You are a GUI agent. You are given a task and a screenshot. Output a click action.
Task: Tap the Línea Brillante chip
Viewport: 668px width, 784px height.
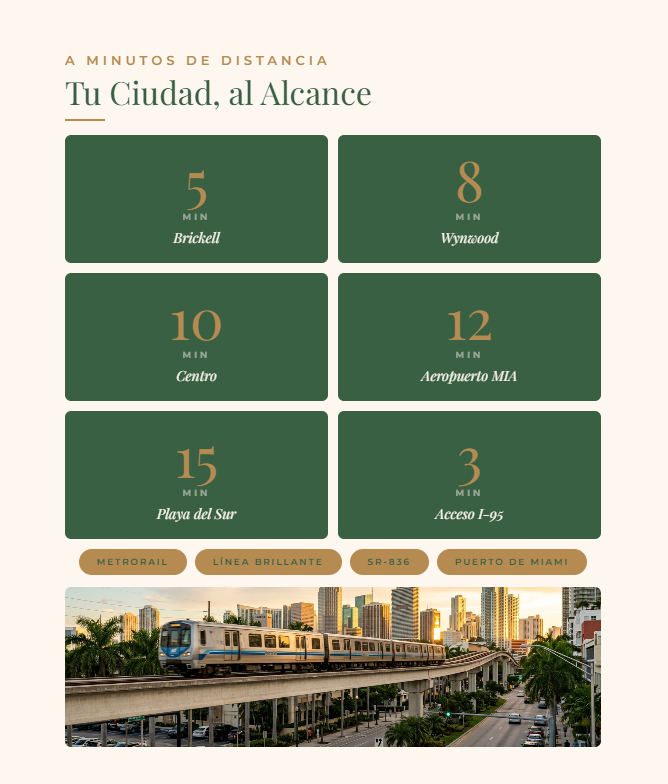[x=268, y=562]
